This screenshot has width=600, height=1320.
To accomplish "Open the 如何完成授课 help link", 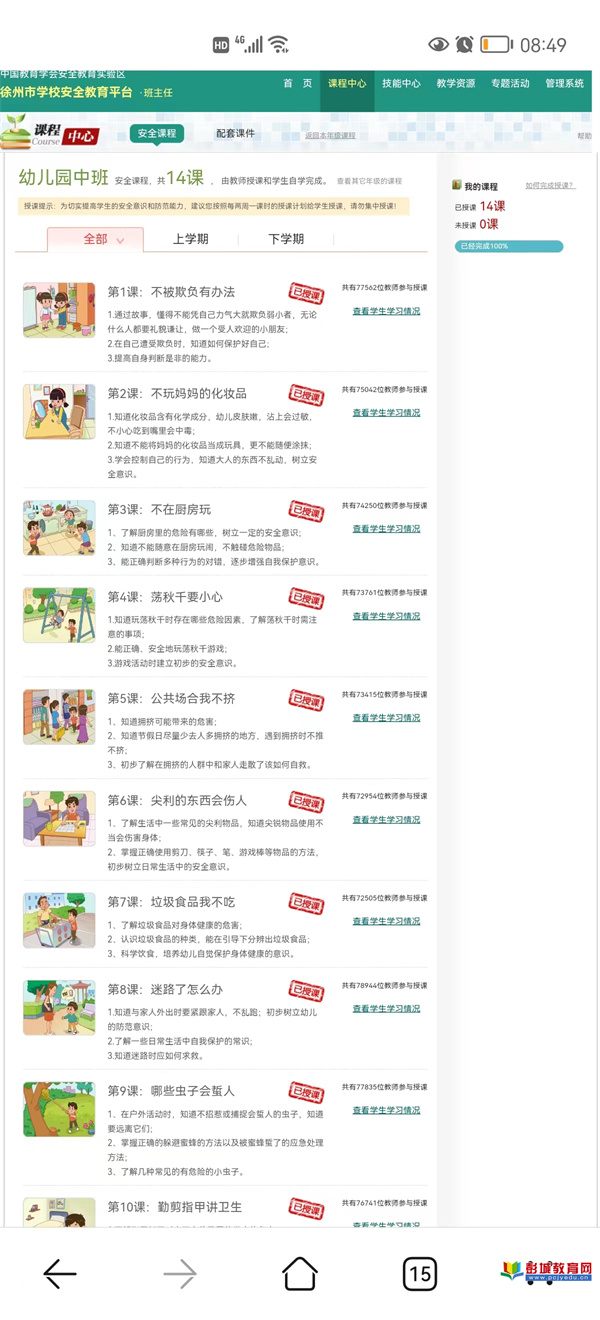I will [549, 186].
